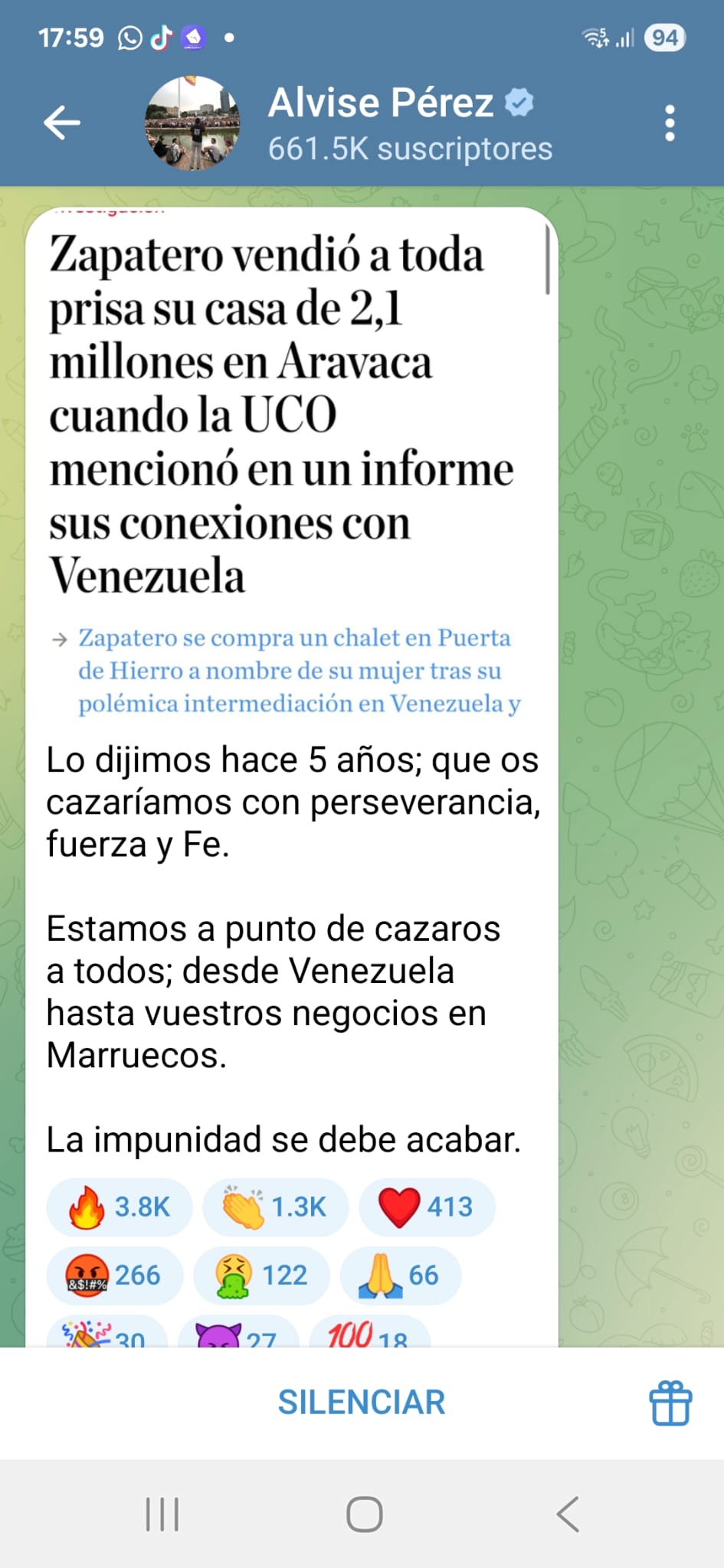This screenshot has height=1568, width=724.
Task: Open the Zapatero news article image
Action: [291, 459]
